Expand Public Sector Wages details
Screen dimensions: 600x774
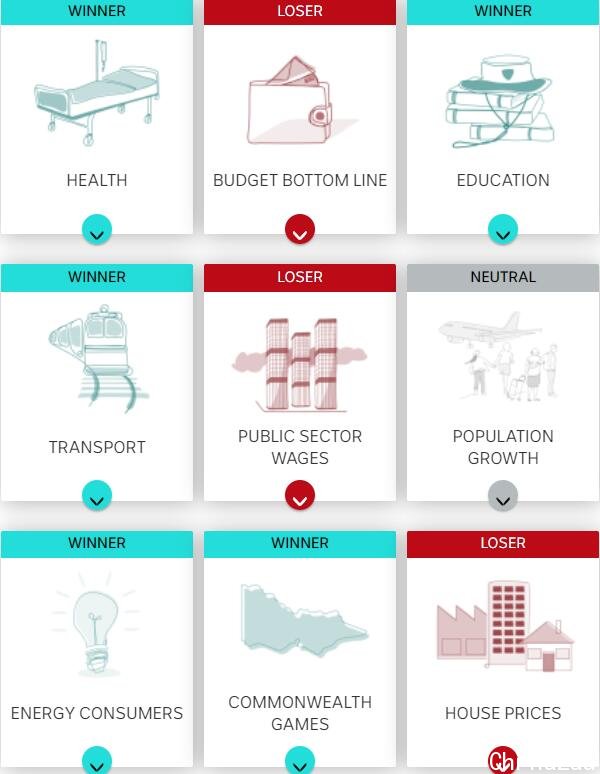coord(300,496)
